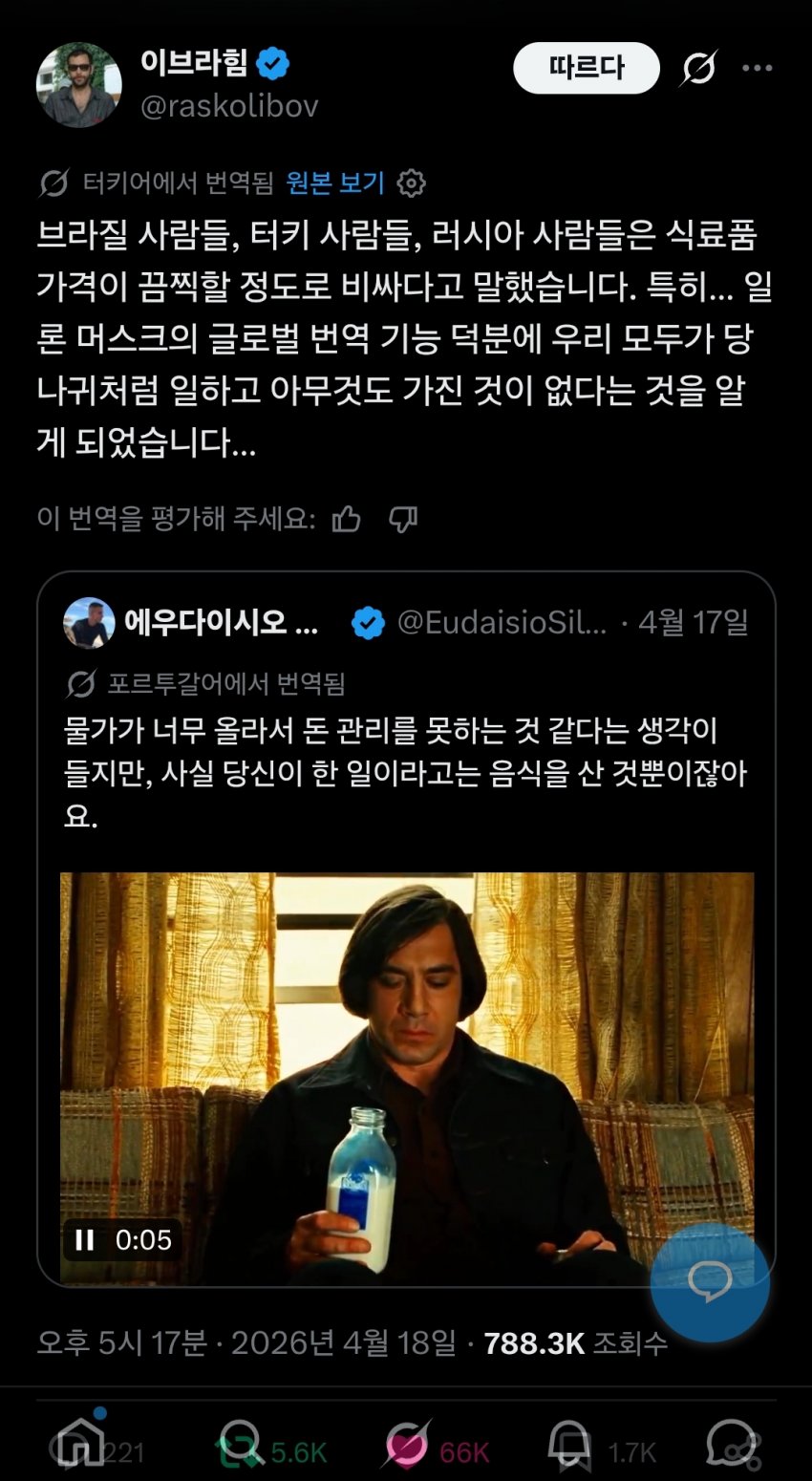Rate the translation with thumbs down

point(403,519)
